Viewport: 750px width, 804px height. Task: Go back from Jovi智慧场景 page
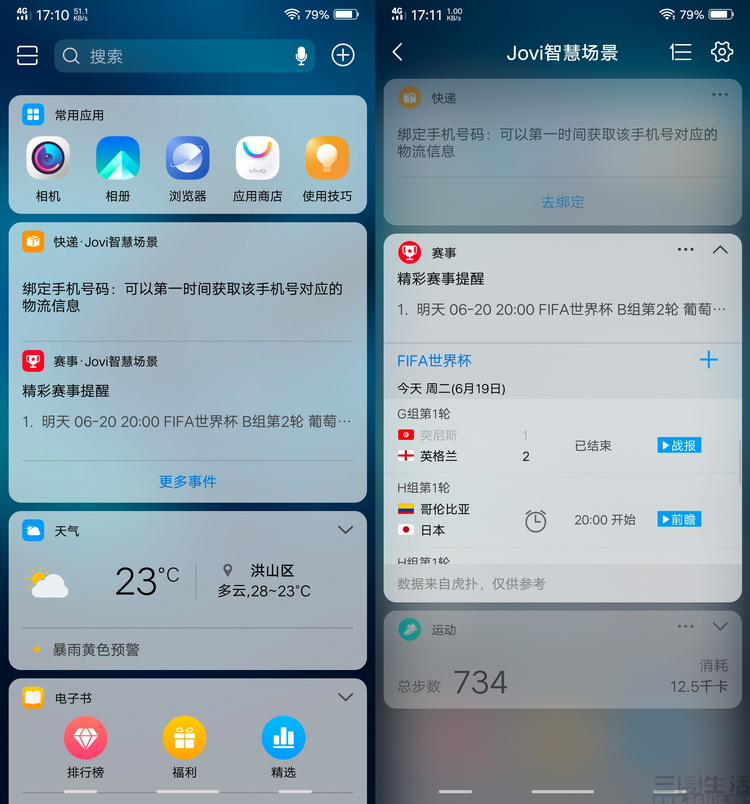tap(398, 52)
